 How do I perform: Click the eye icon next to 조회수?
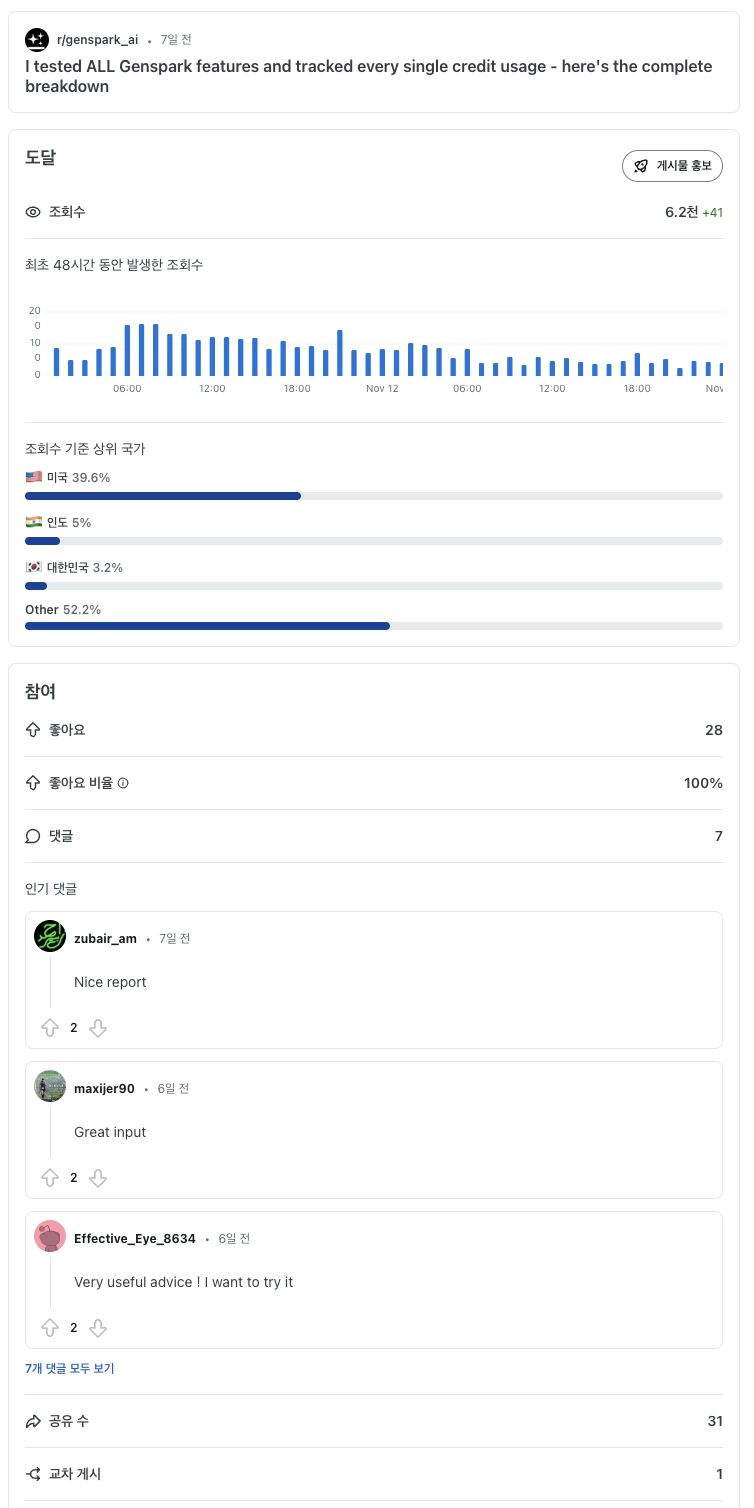click(33, 212)
